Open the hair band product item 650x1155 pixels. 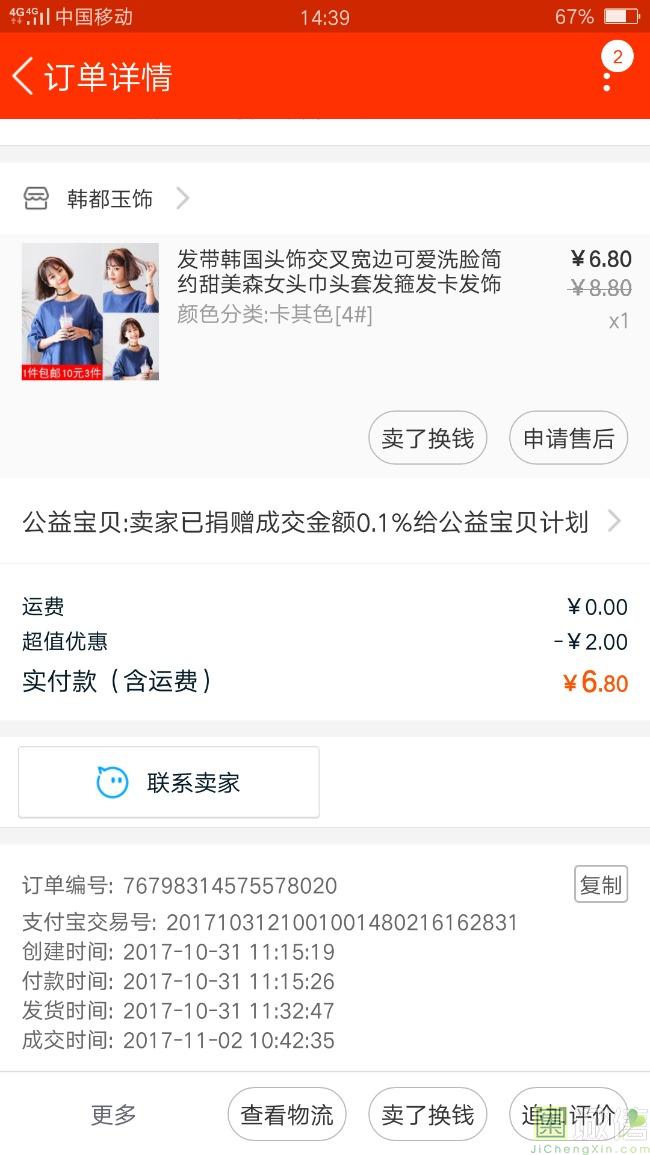coord(325,312)
